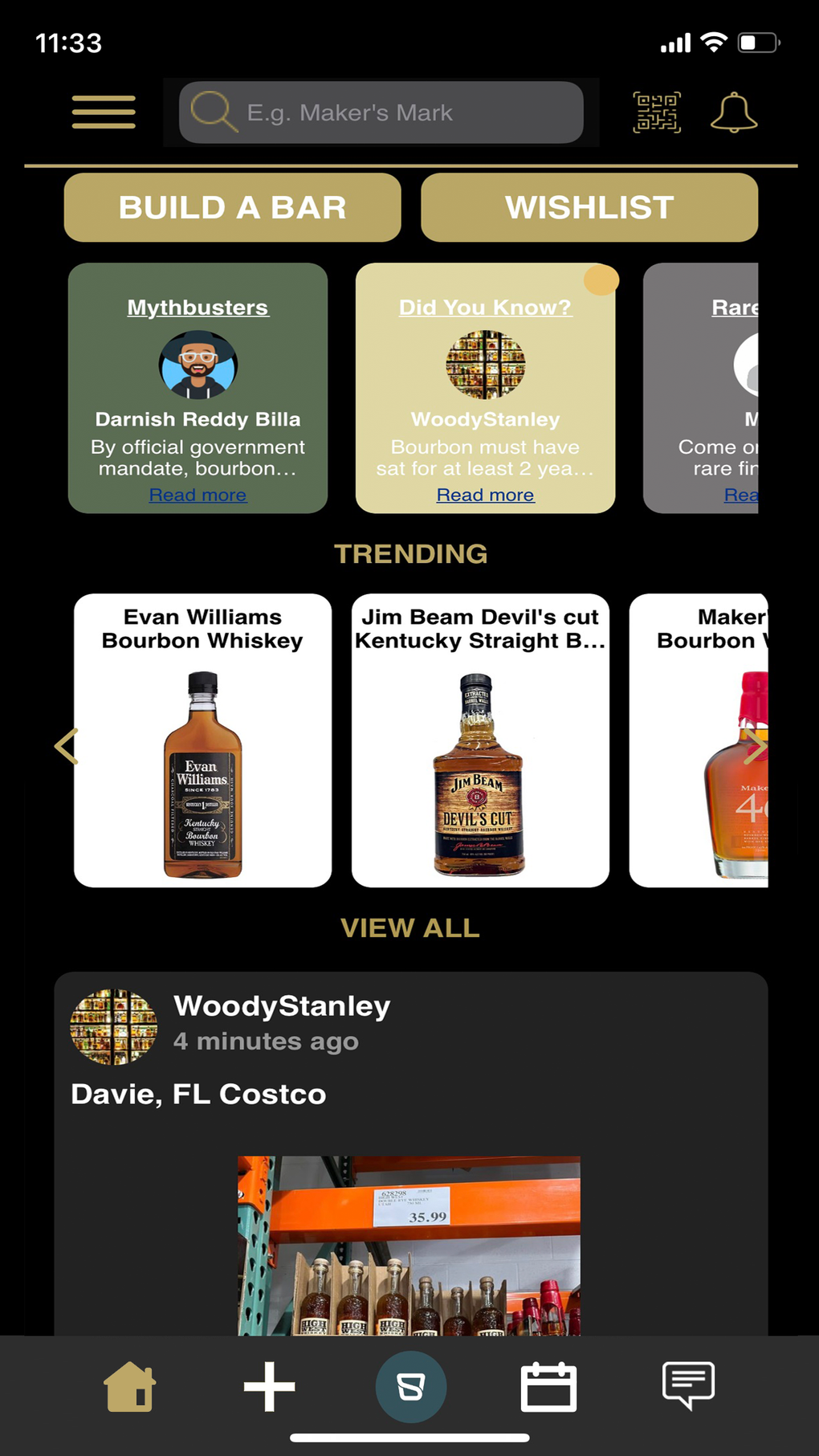Create a new post with plus
Screen dimensions: 819x1456
pyautogui.click(x=269, y=1386)
